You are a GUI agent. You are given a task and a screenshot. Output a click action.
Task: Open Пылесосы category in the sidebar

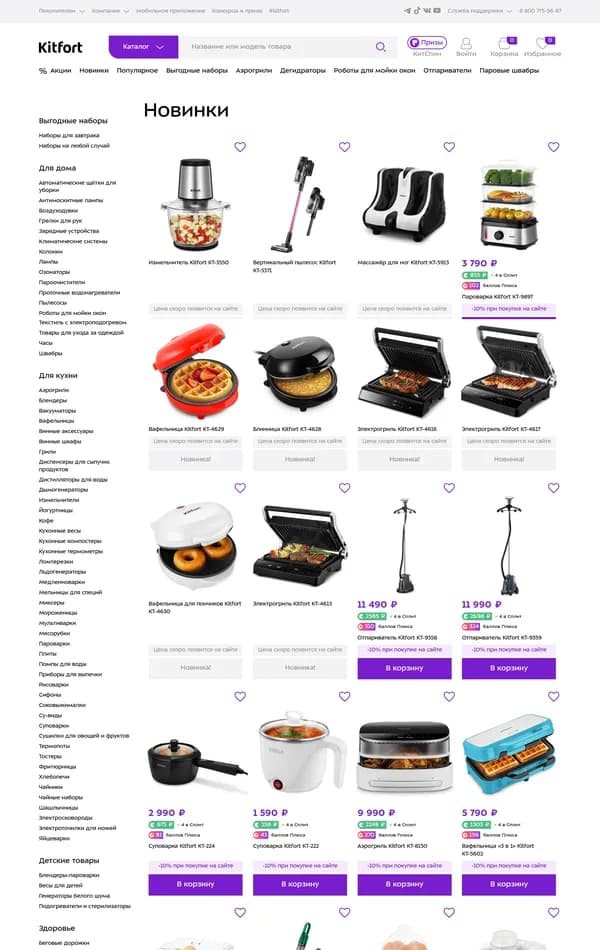coord(53,302)
